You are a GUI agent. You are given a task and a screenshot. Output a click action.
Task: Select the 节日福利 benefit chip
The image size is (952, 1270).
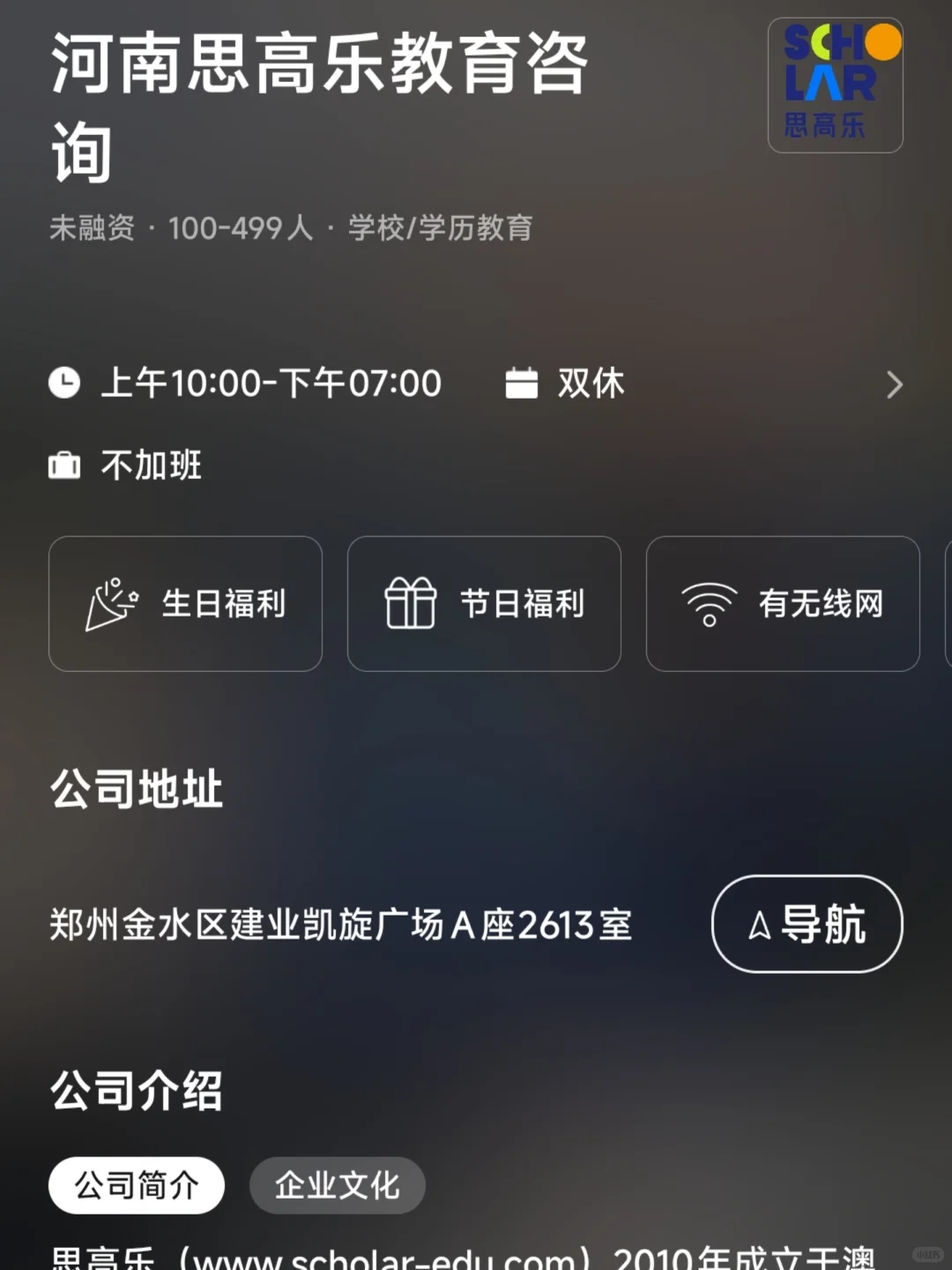(484, 604)
